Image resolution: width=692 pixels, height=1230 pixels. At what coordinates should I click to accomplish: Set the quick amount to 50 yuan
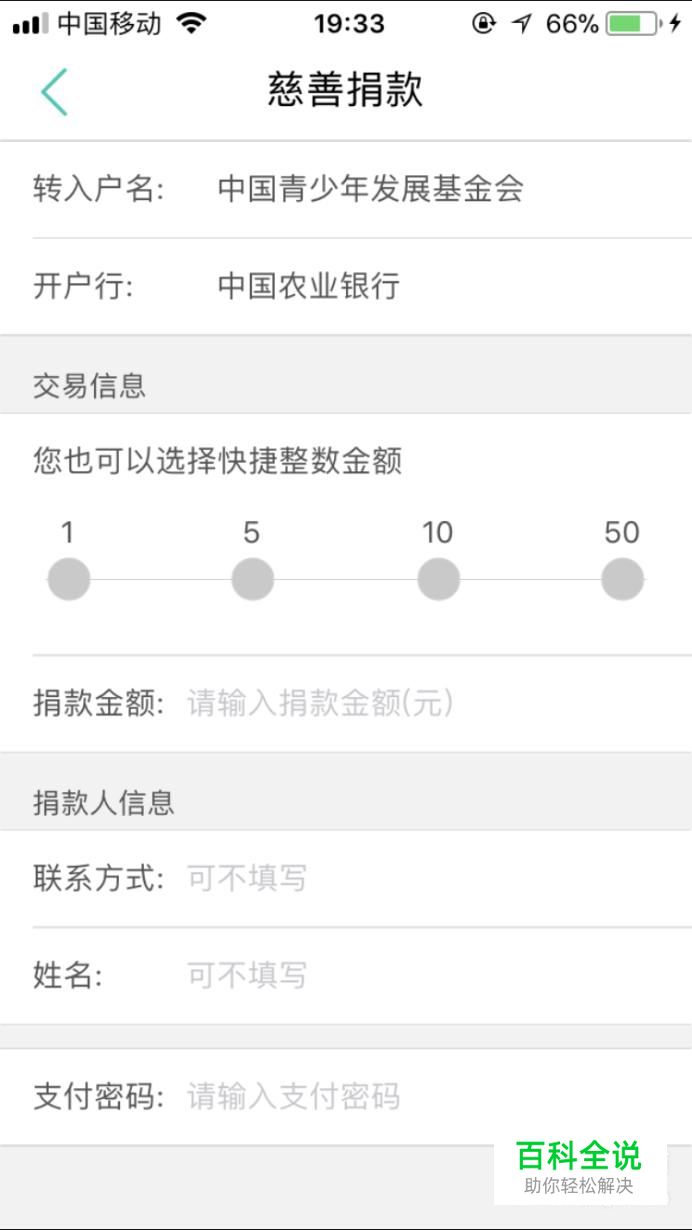click(x=622, y=579)
